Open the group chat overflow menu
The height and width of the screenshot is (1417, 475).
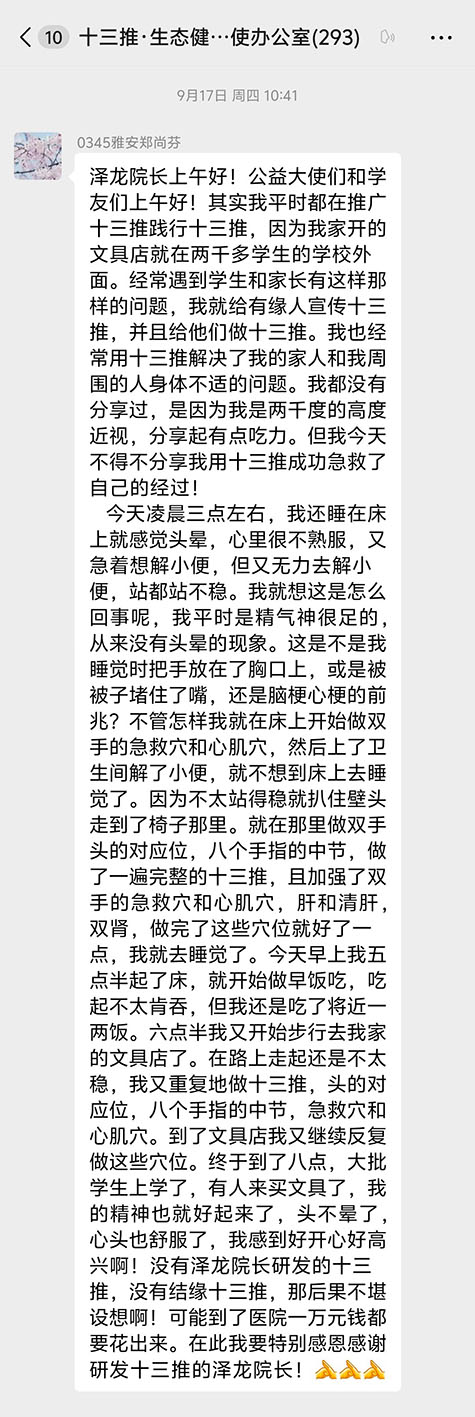[x=440, y=39]
